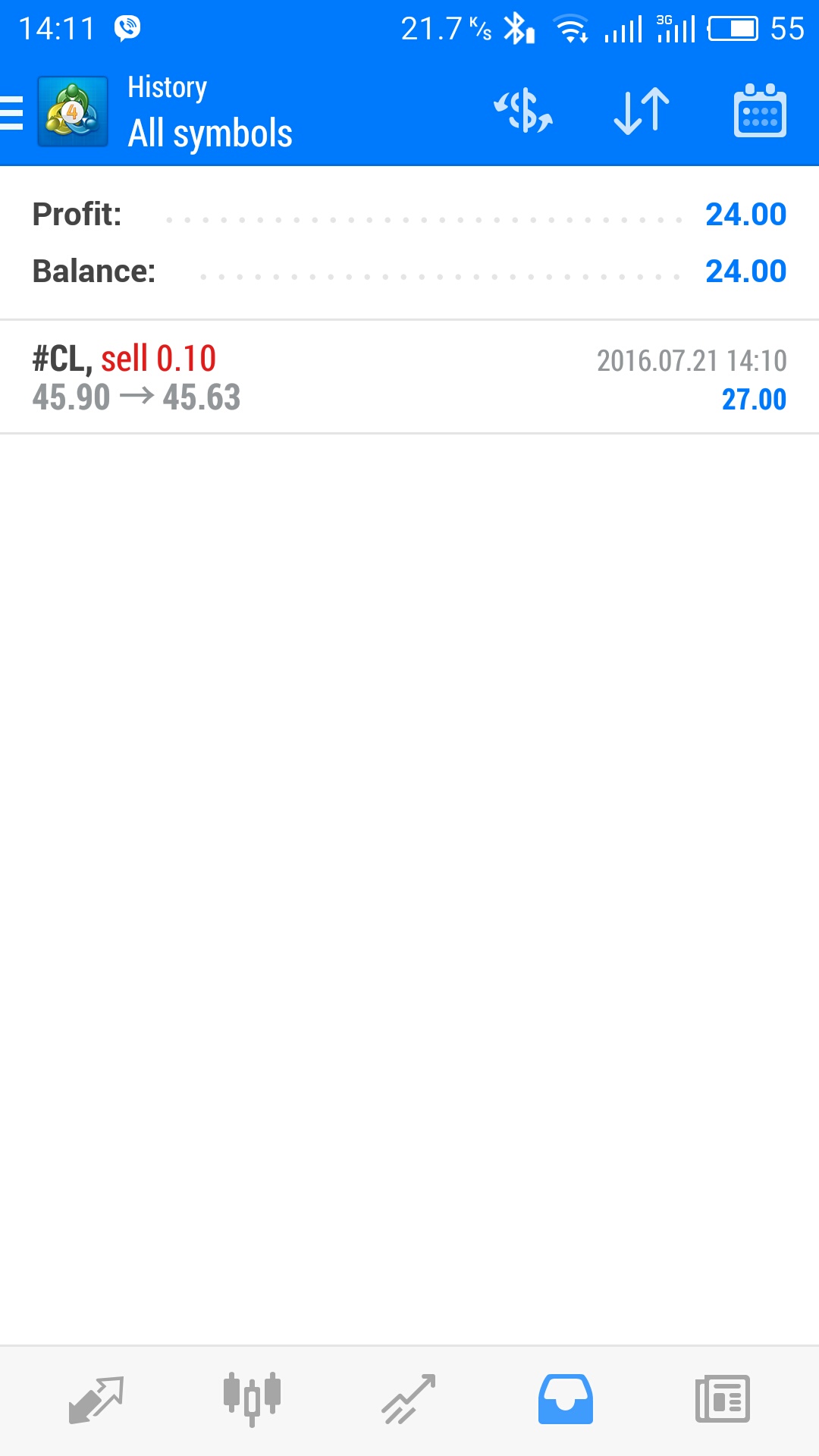Switch to the Quotes tab
The height and width of the screenshot is (1456, 819).
click(x=96, y=1400)
